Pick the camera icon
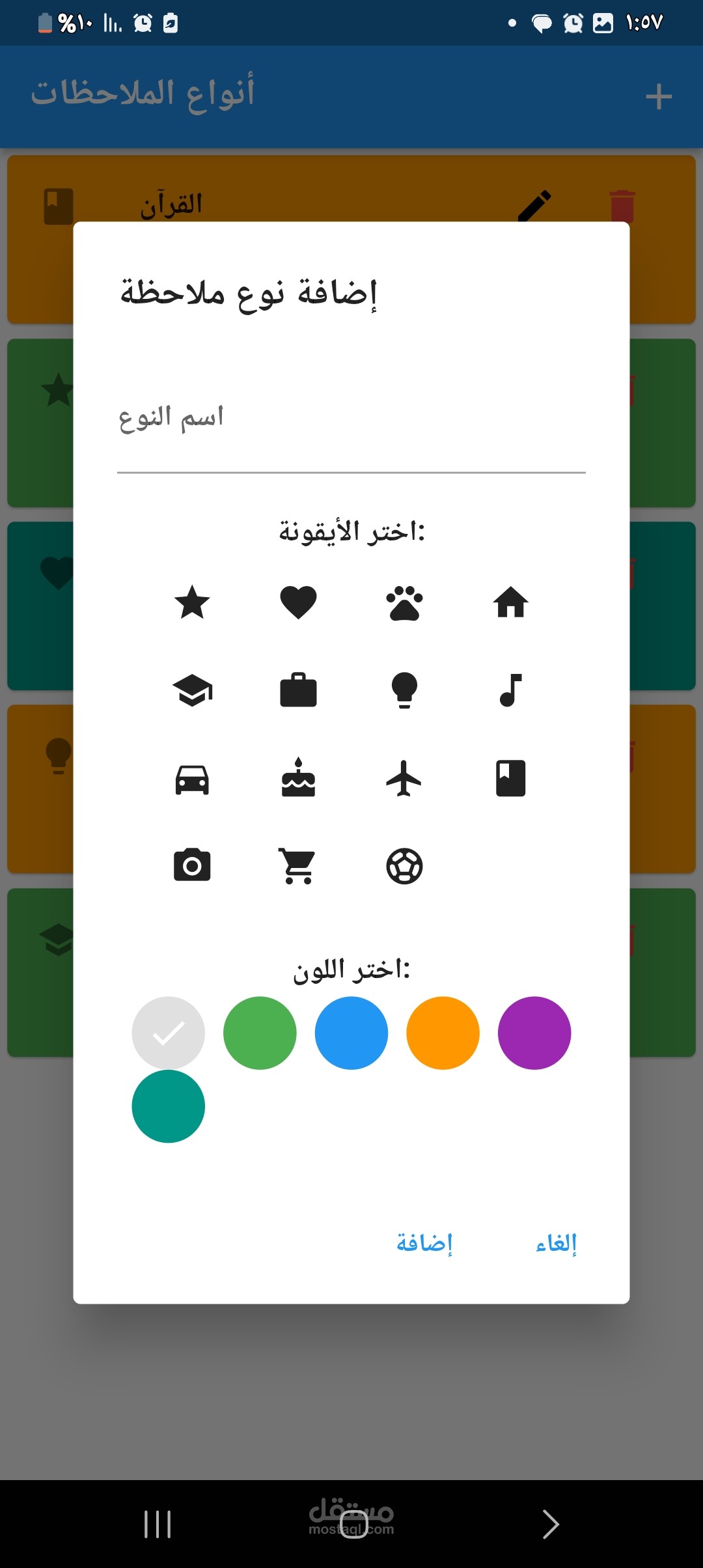This screenshot has width=703, height=1568. [x=192, y=866]
